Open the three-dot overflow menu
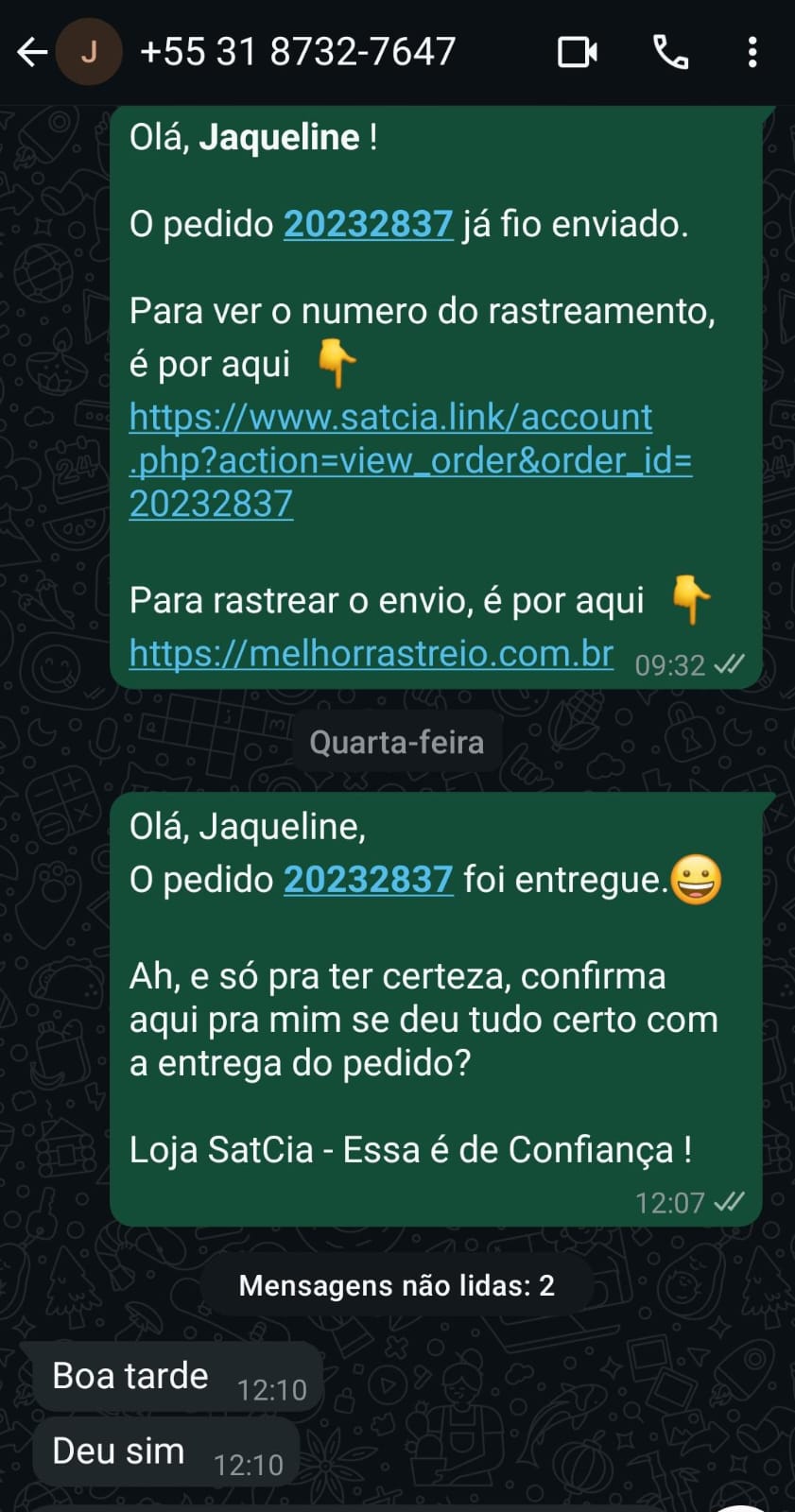This screenshot has width=795, height=1512. (752, 52)
